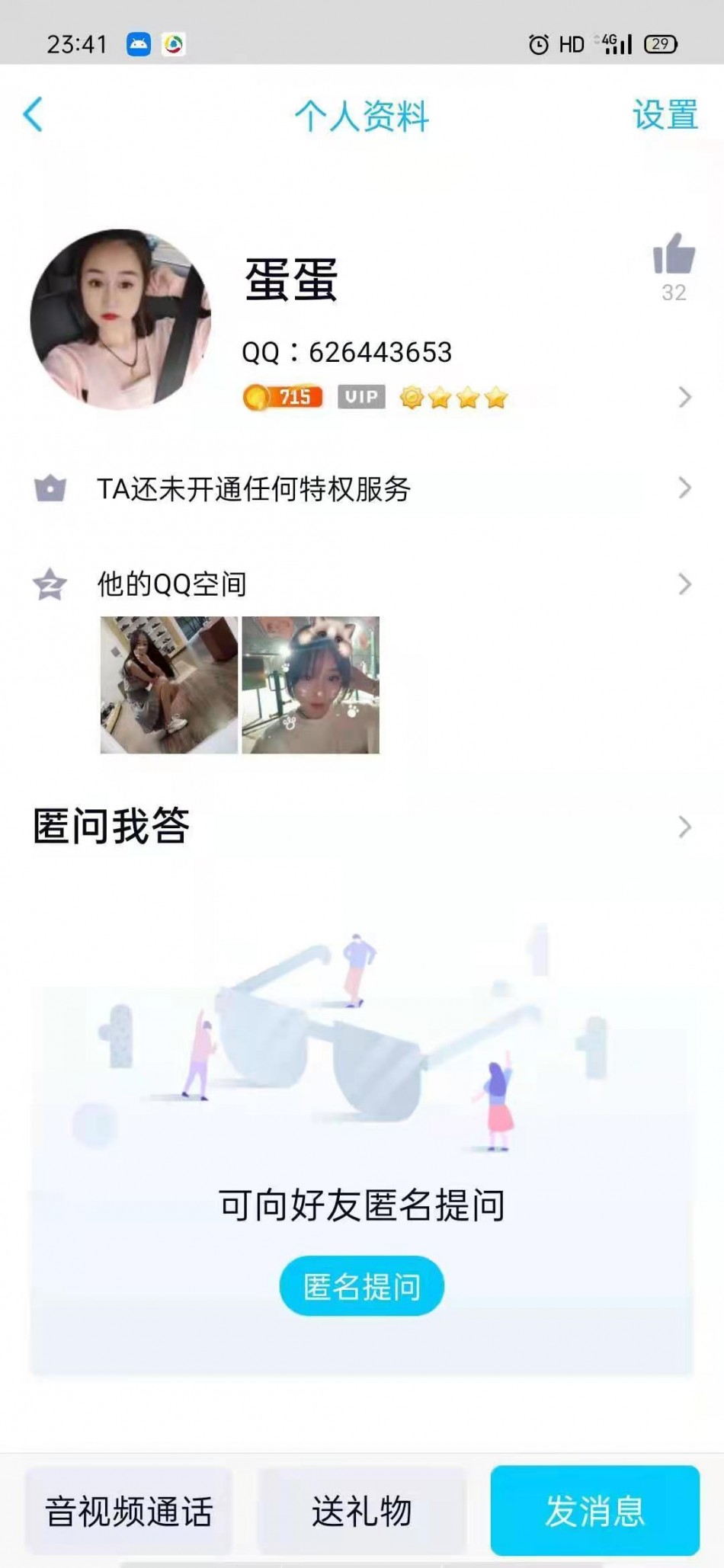The height and width of the screenshot is (1568, 724).
Task: Open the first QQ空间 photo thumbnail
Action: 169,685
